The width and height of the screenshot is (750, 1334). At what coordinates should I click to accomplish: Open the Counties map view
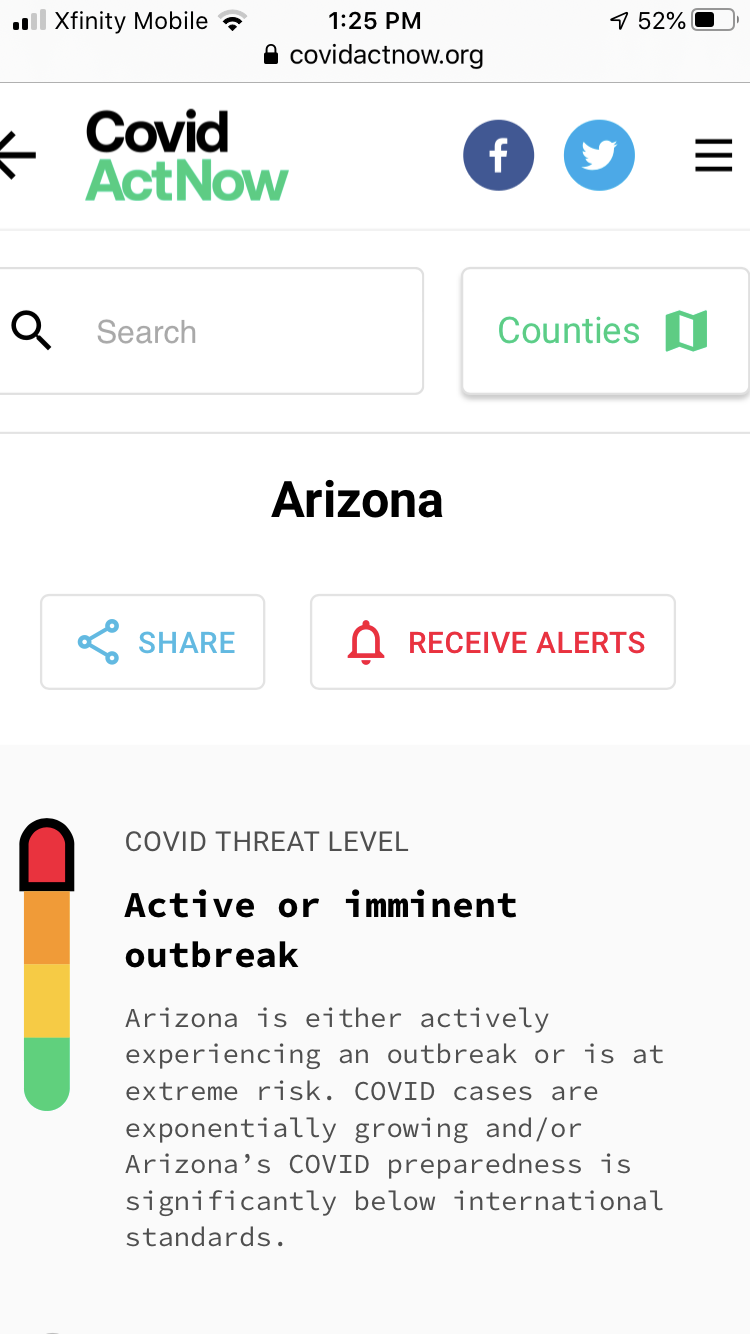pyautogui.click(x=603, y=331)
